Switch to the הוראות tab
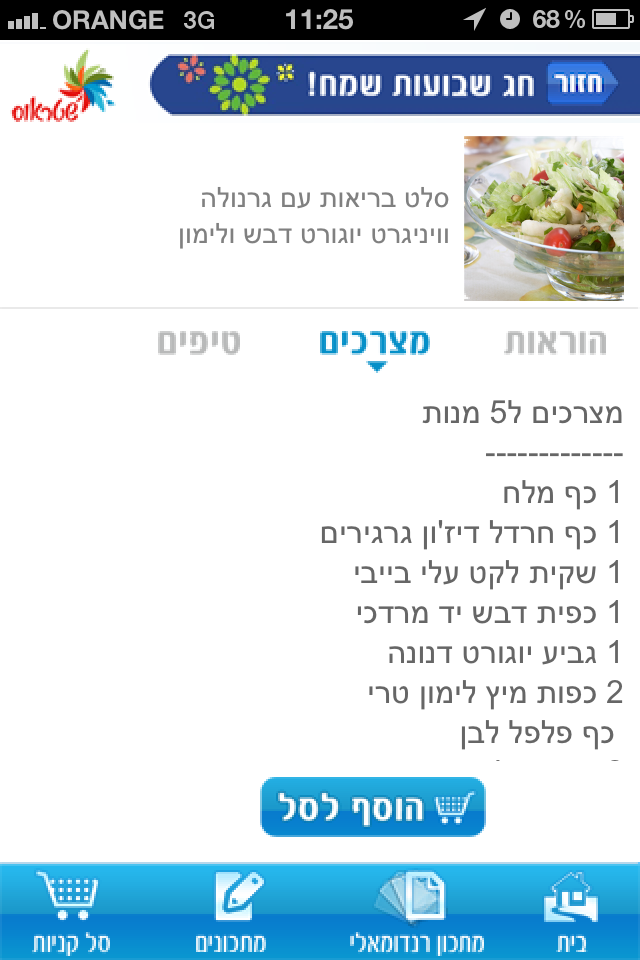The image size is (640, 960). [555, 343]
